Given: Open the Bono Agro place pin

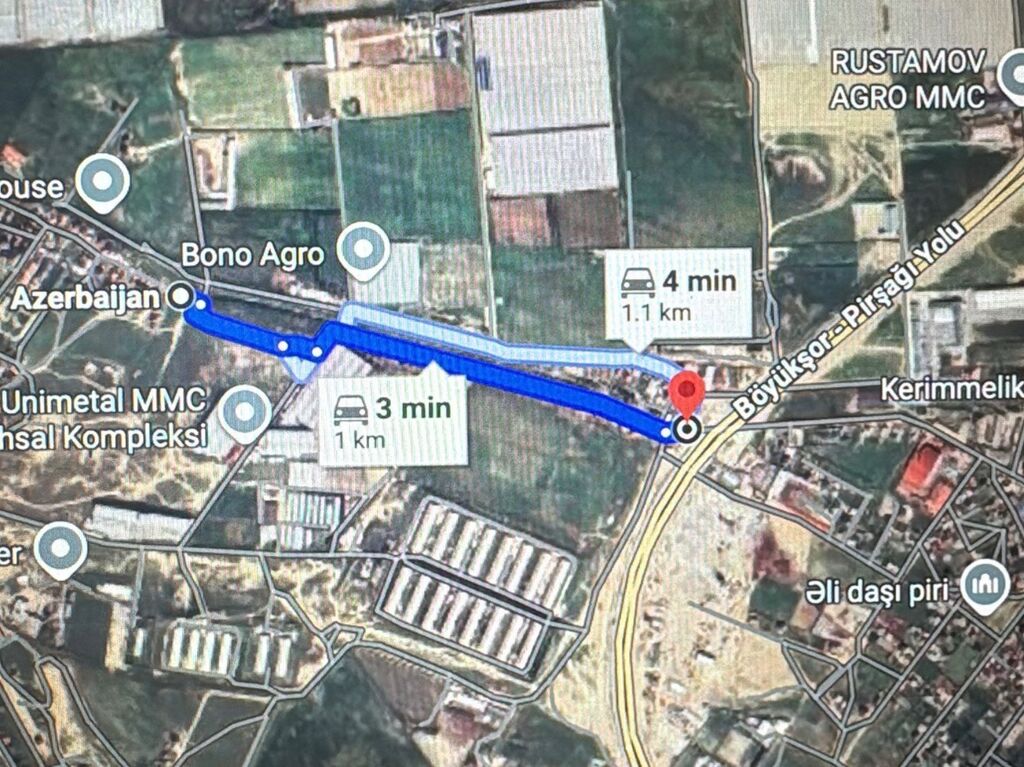Looking at the screenshot, I should tap(363, 248).
